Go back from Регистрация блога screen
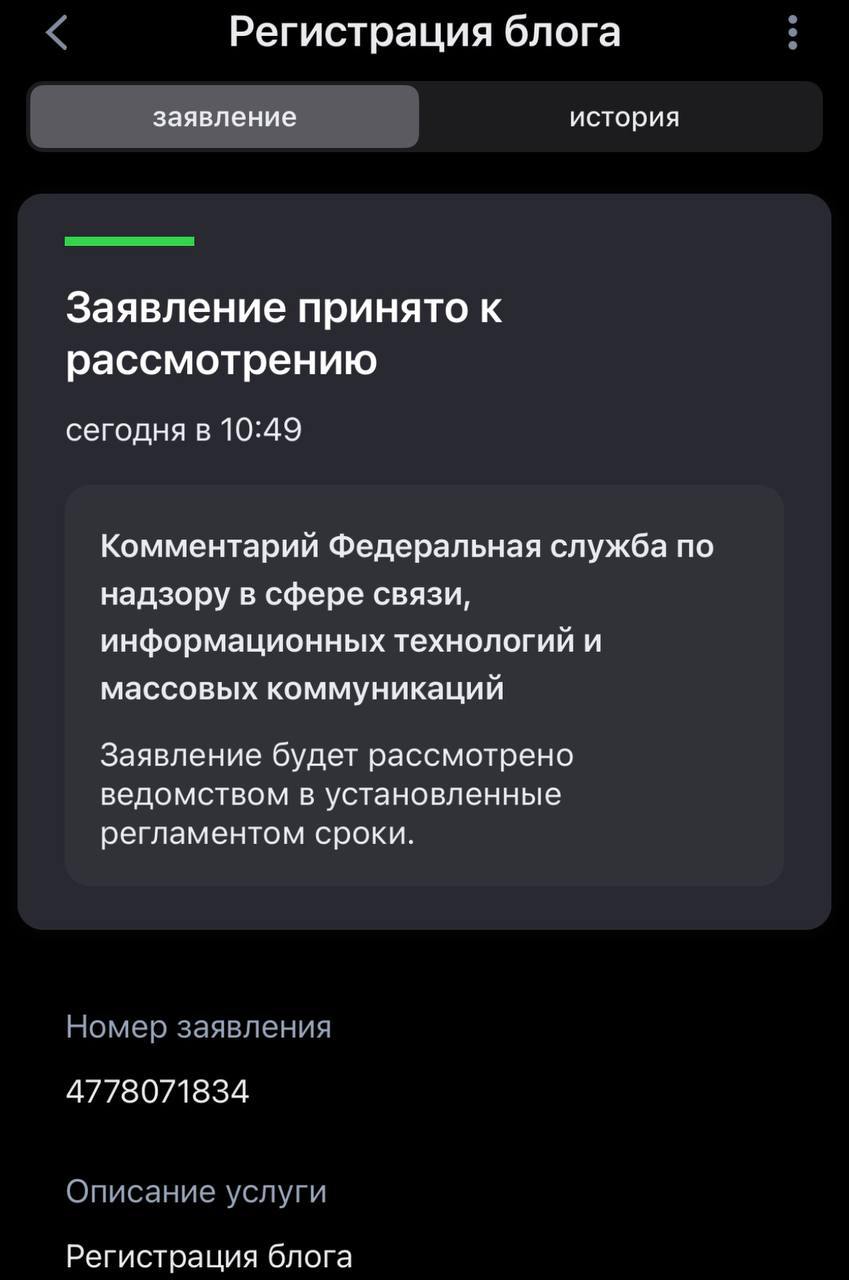The height and width of the screenshot is (1280, 849). 57,33
